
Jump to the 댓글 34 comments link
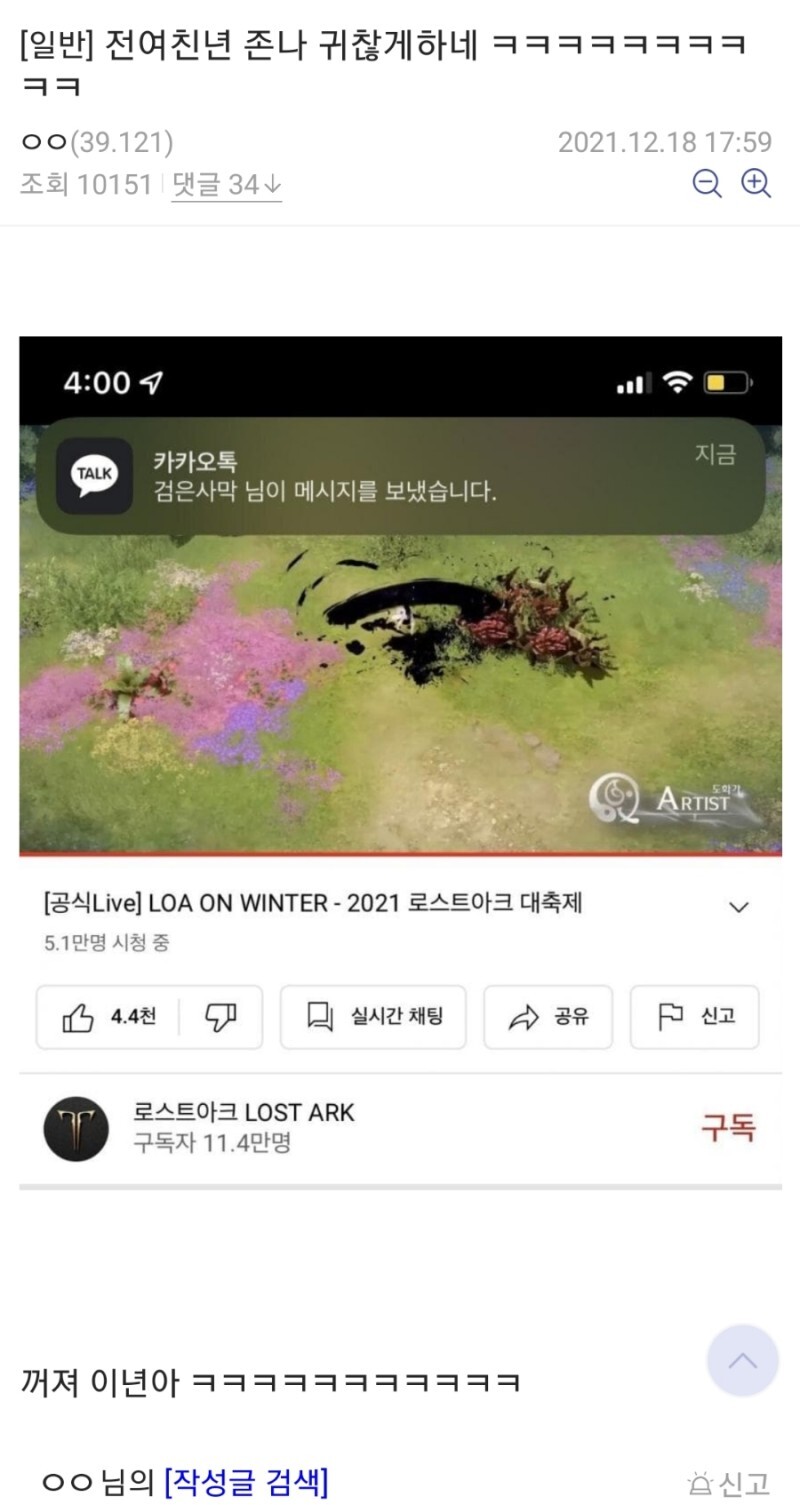[226, 185]
